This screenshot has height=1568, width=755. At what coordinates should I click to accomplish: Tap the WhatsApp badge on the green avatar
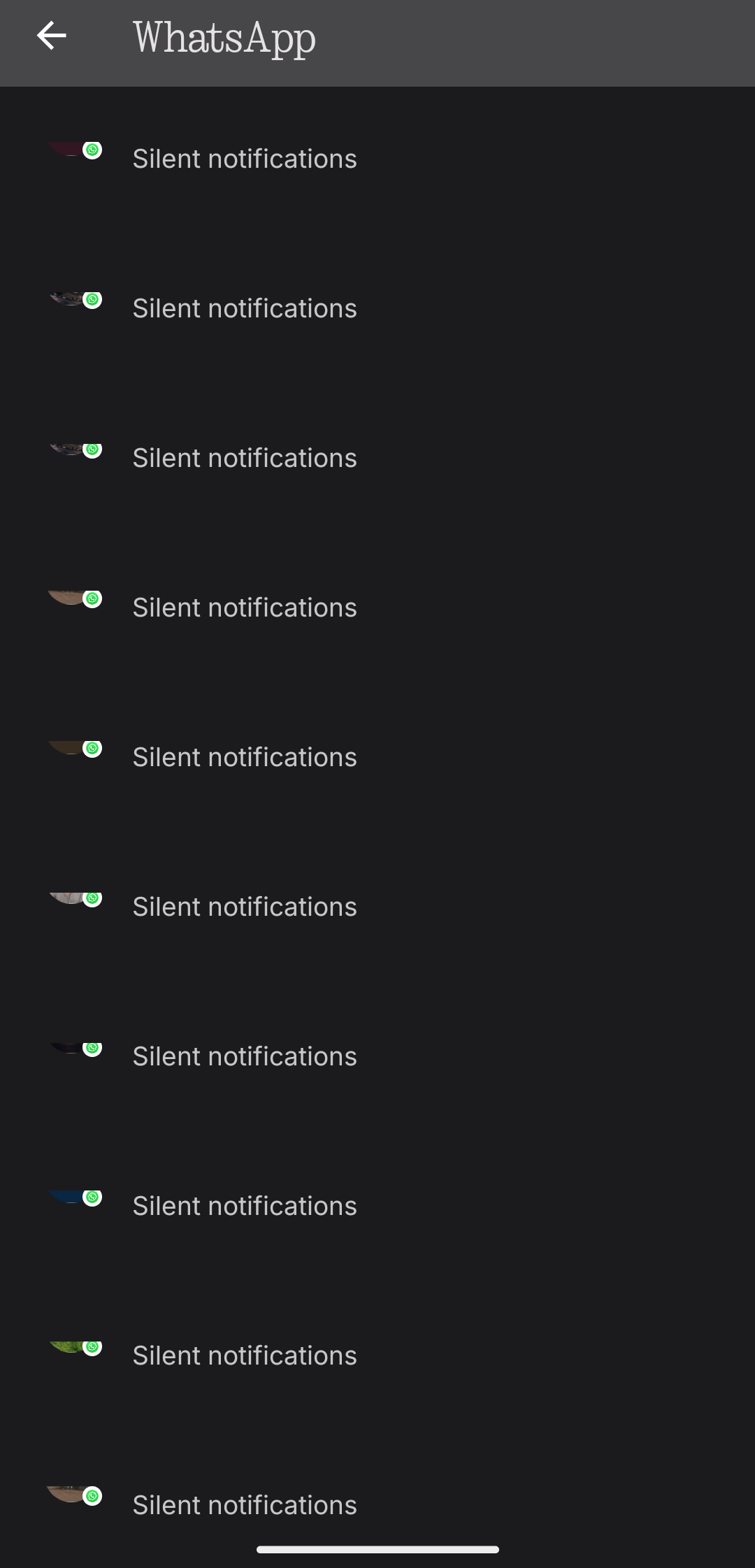[92, 1346]
